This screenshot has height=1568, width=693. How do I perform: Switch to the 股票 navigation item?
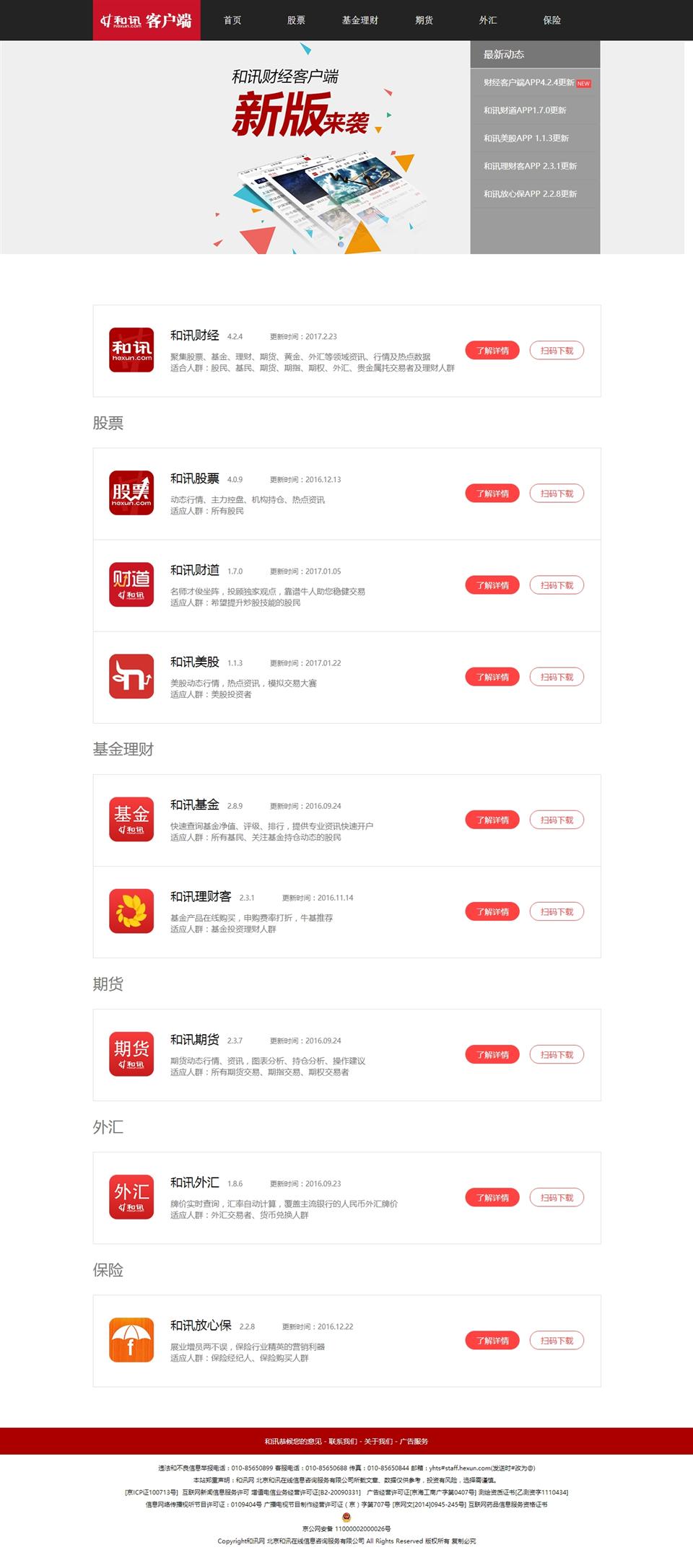tap(296, 20)
